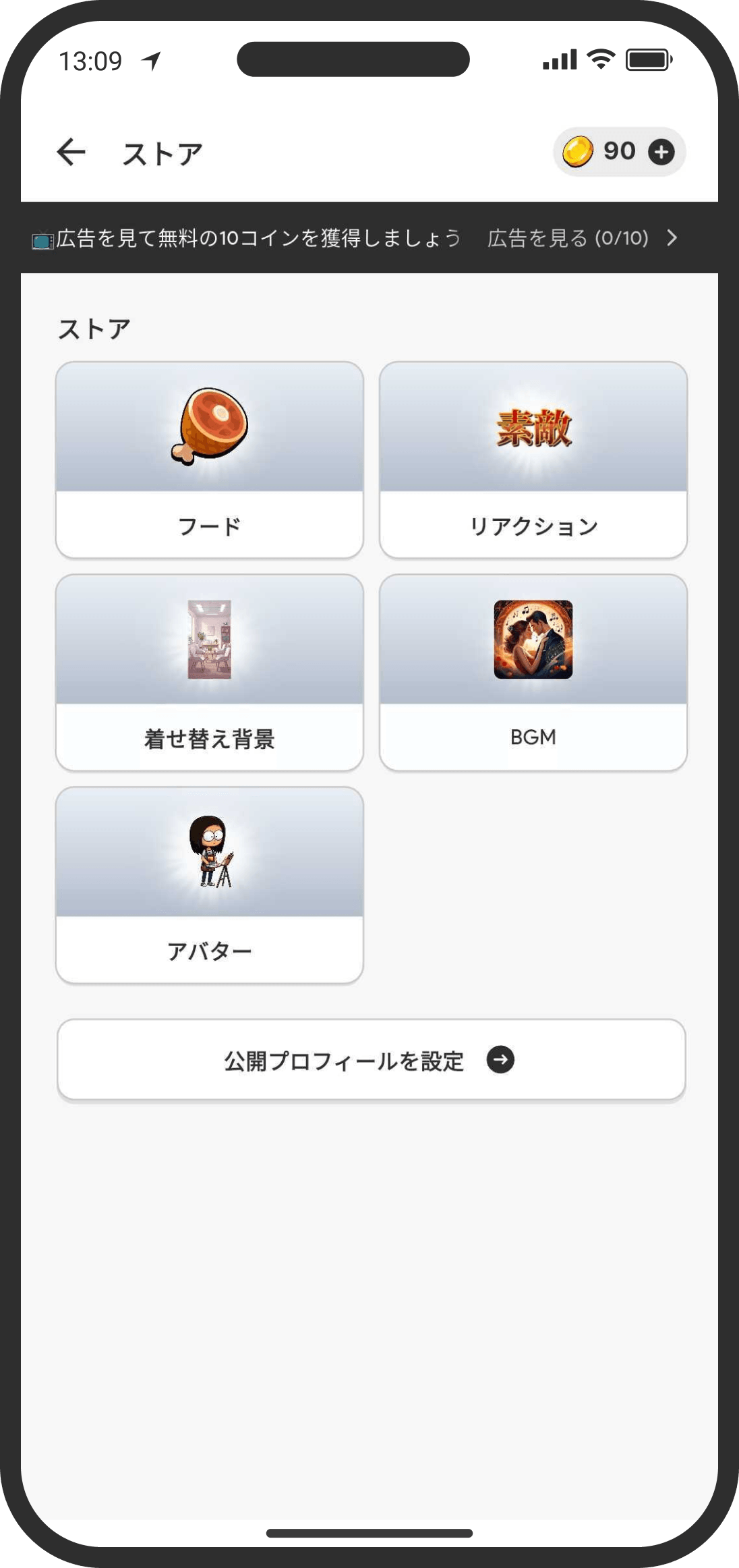Tap the plus icon to add coins
This screenshot has height=1568, width=739.
[661, 152]
